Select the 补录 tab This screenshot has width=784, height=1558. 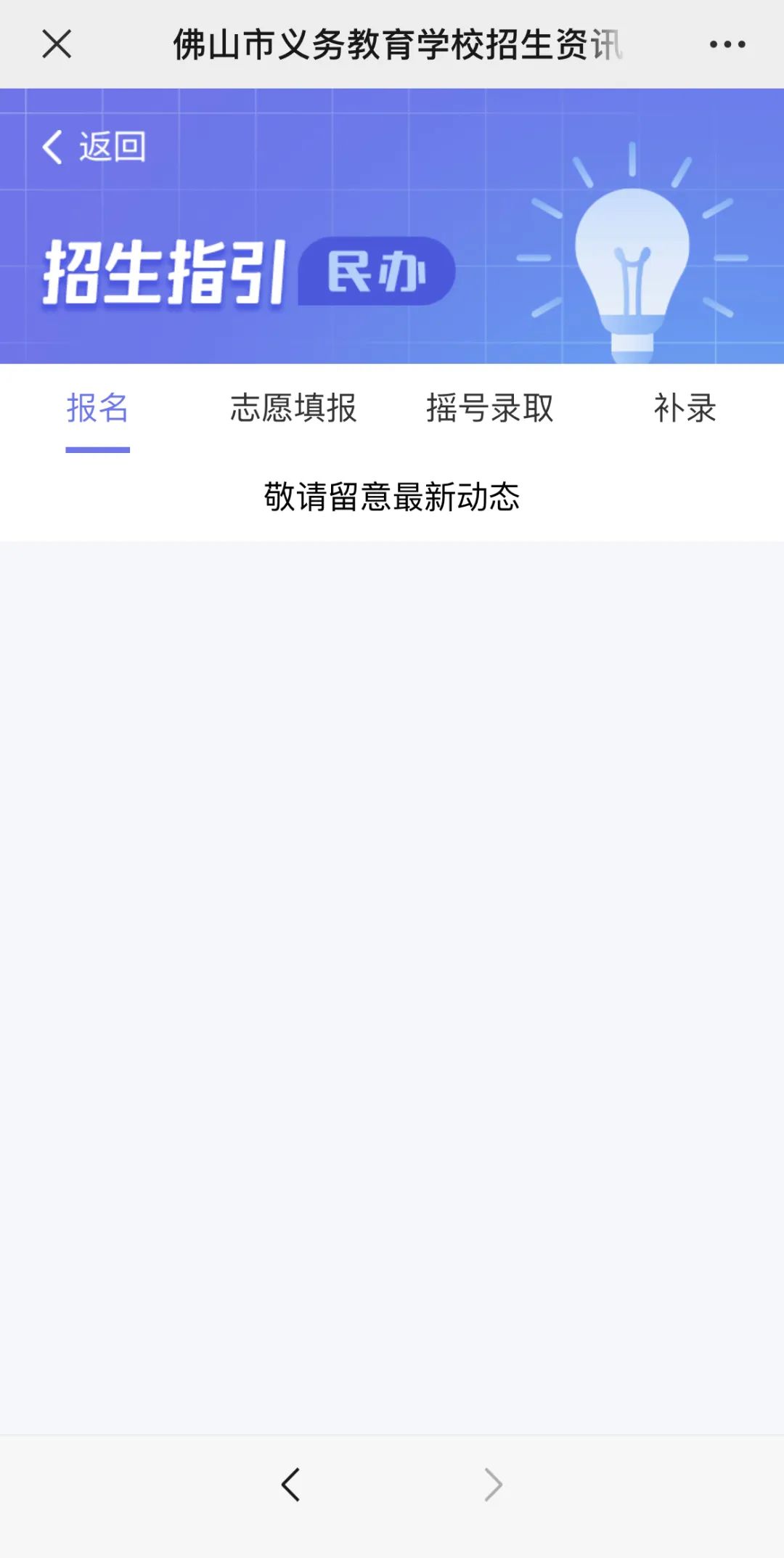[685, 409]
